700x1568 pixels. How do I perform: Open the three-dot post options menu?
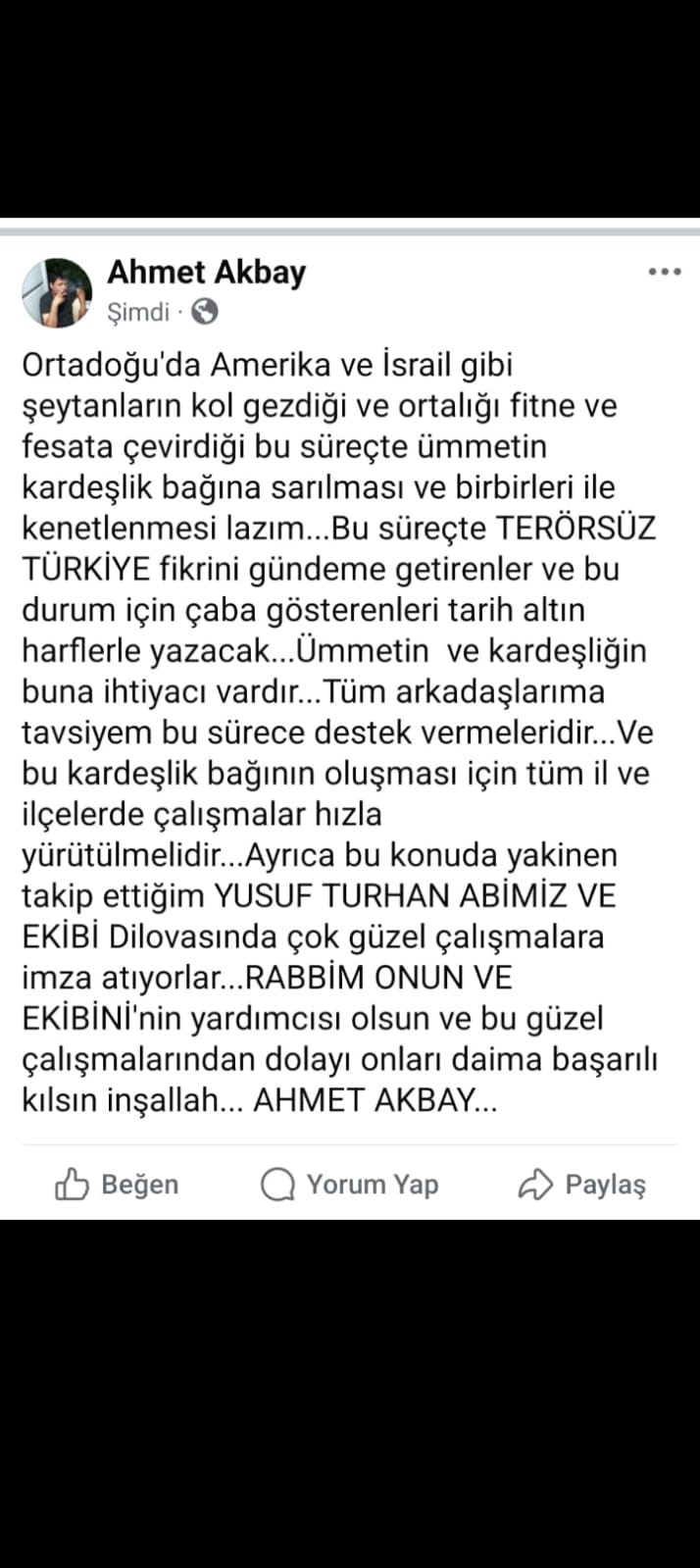pyautogui.click(x=665, y=272)
